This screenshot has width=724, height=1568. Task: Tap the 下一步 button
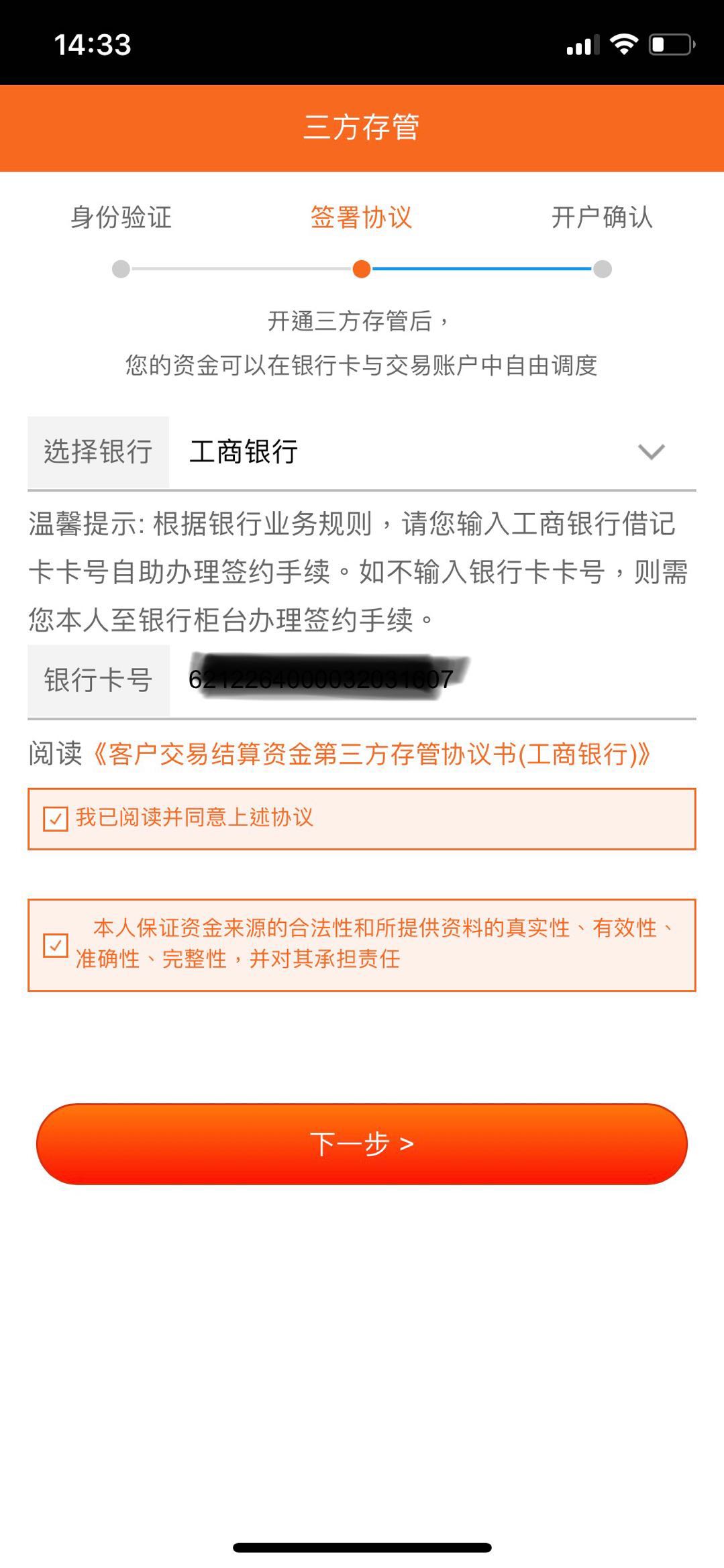pos(362,1143)
